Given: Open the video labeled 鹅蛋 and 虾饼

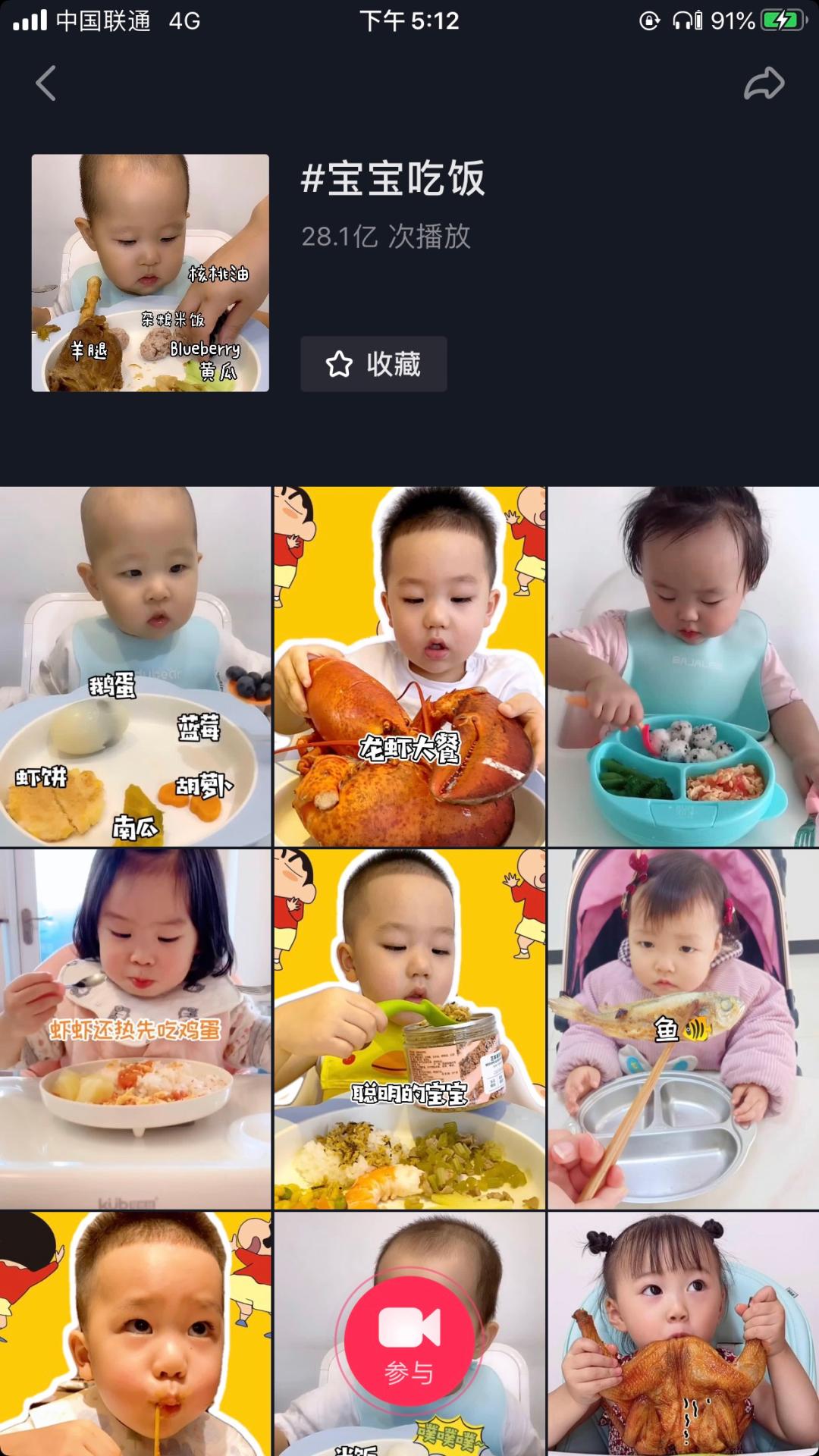Looking at the screenshot, I should (135, 666).
